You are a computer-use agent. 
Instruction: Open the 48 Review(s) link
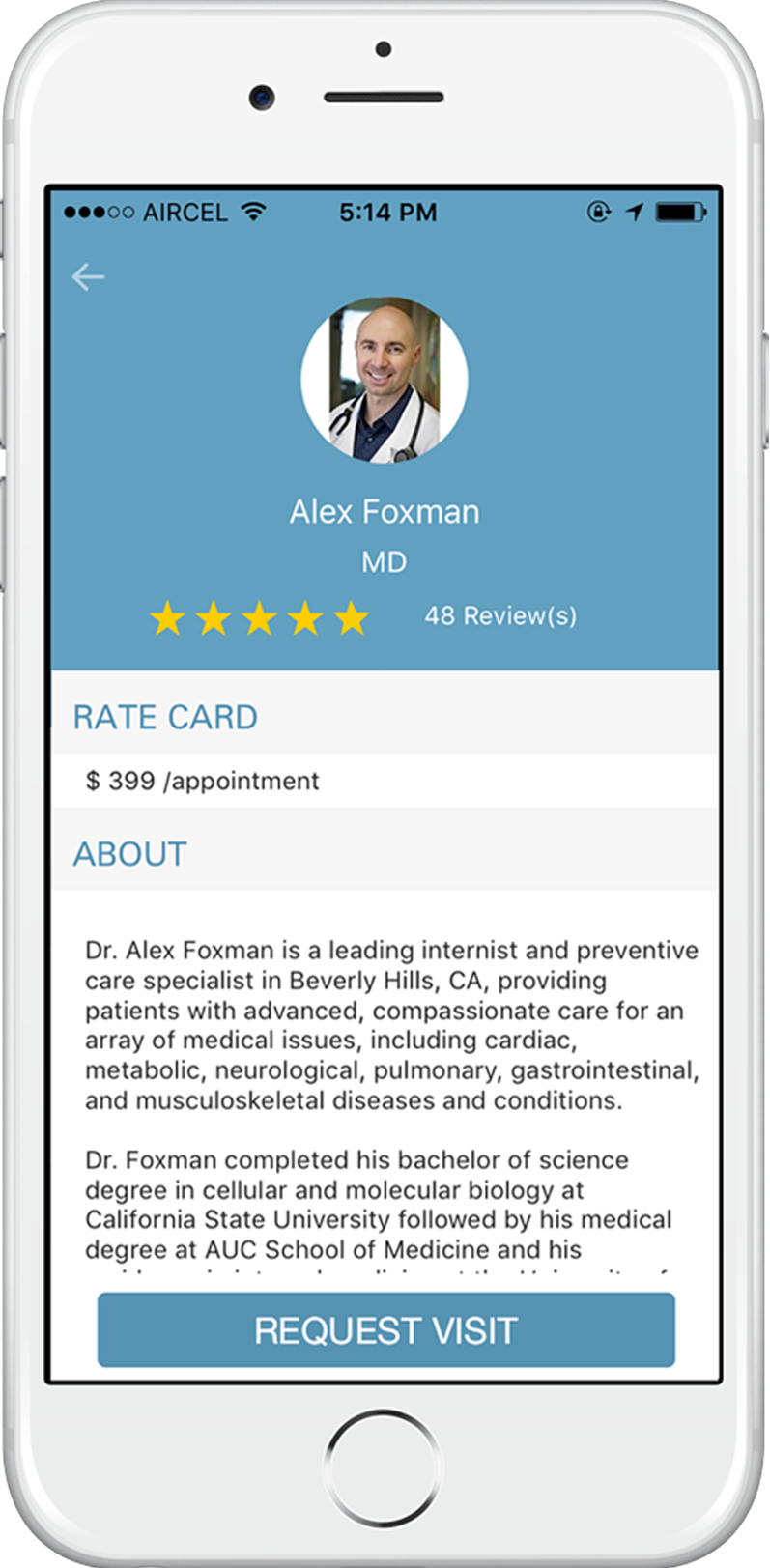(x=500, y=615)
